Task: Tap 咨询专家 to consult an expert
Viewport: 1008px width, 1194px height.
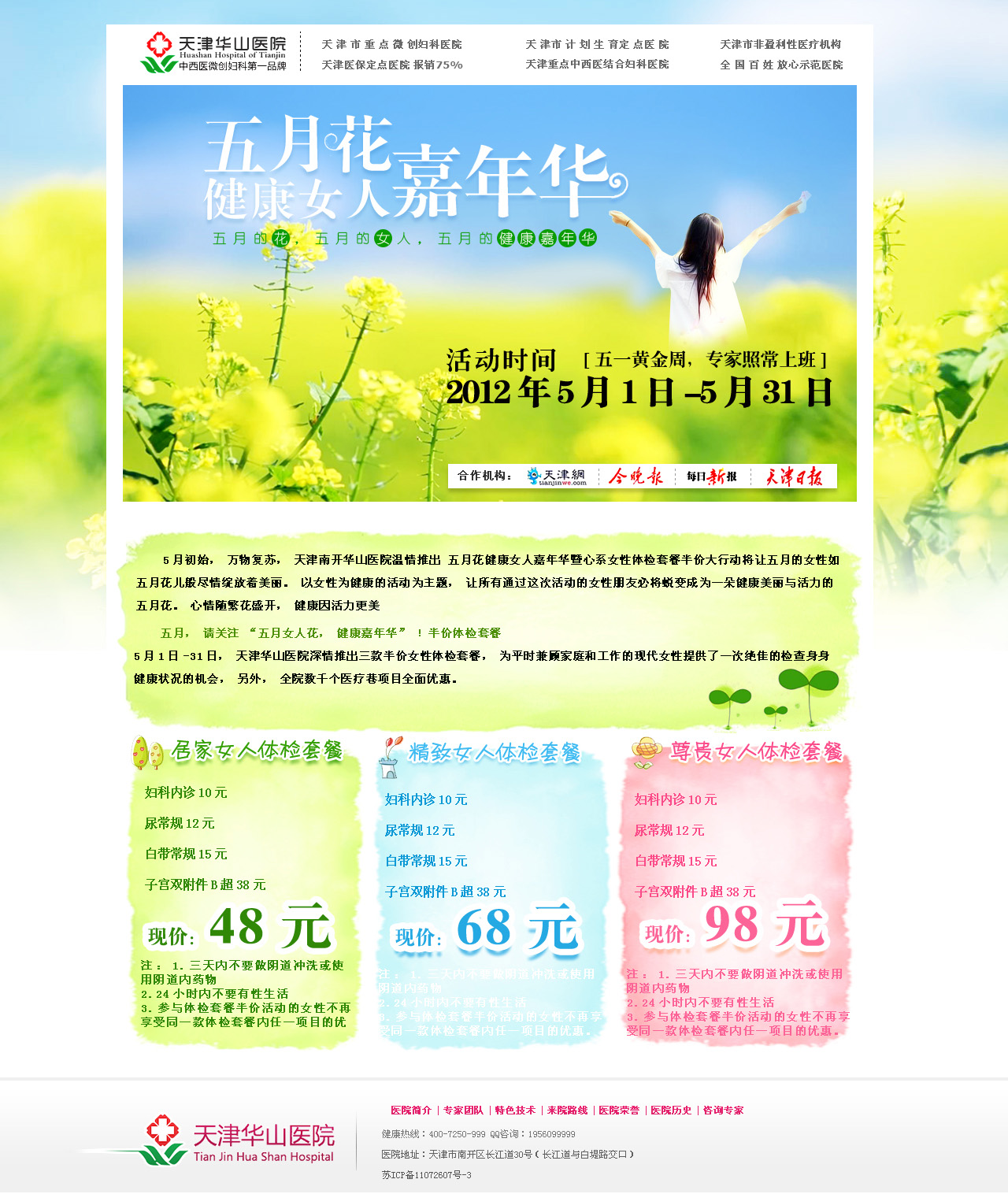Action: (723, 1111)
